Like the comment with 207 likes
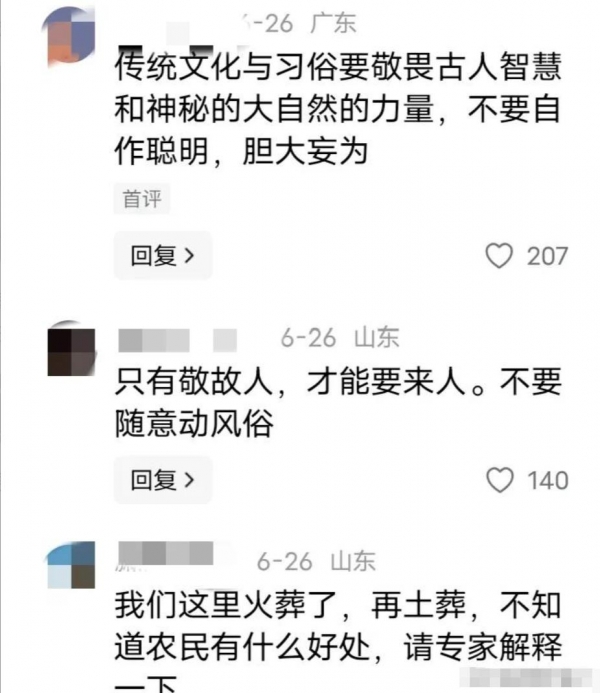The image size is (600, 693). coord(498,256)
